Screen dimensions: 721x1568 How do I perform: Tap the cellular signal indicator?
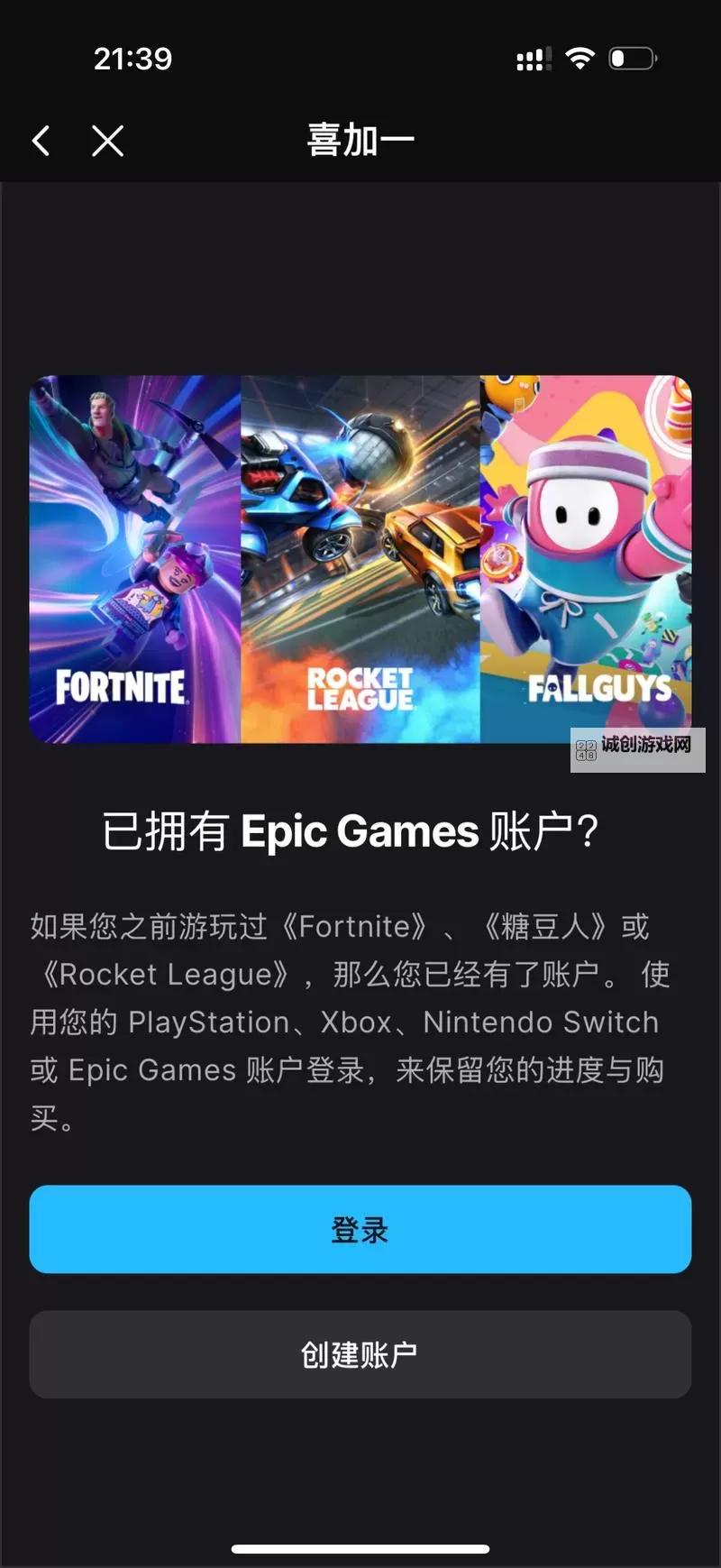[532, 58]
